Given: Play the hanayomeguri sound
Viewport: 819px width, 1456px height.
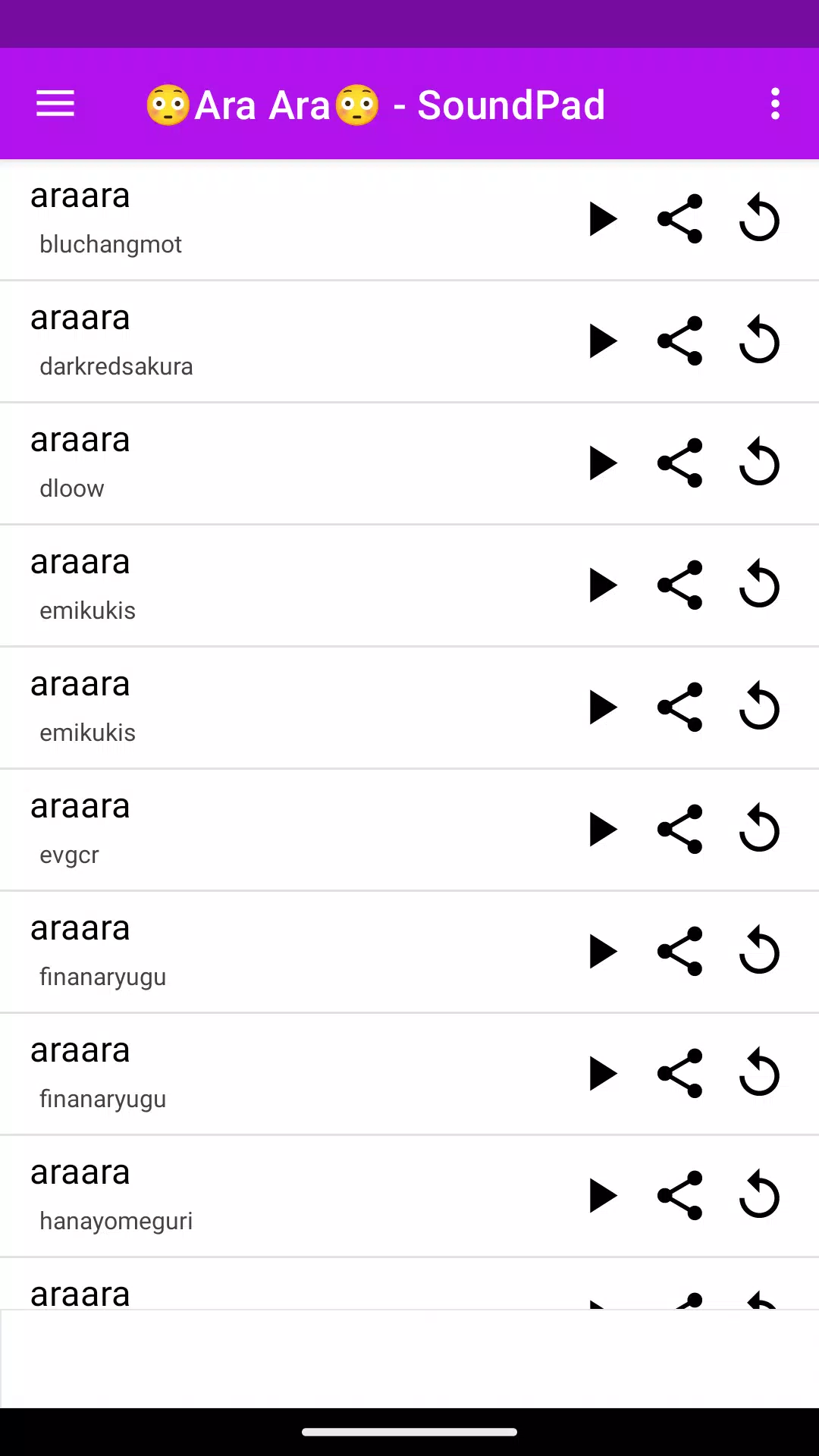Looking at the screenshot, I should click(603, 1196).
